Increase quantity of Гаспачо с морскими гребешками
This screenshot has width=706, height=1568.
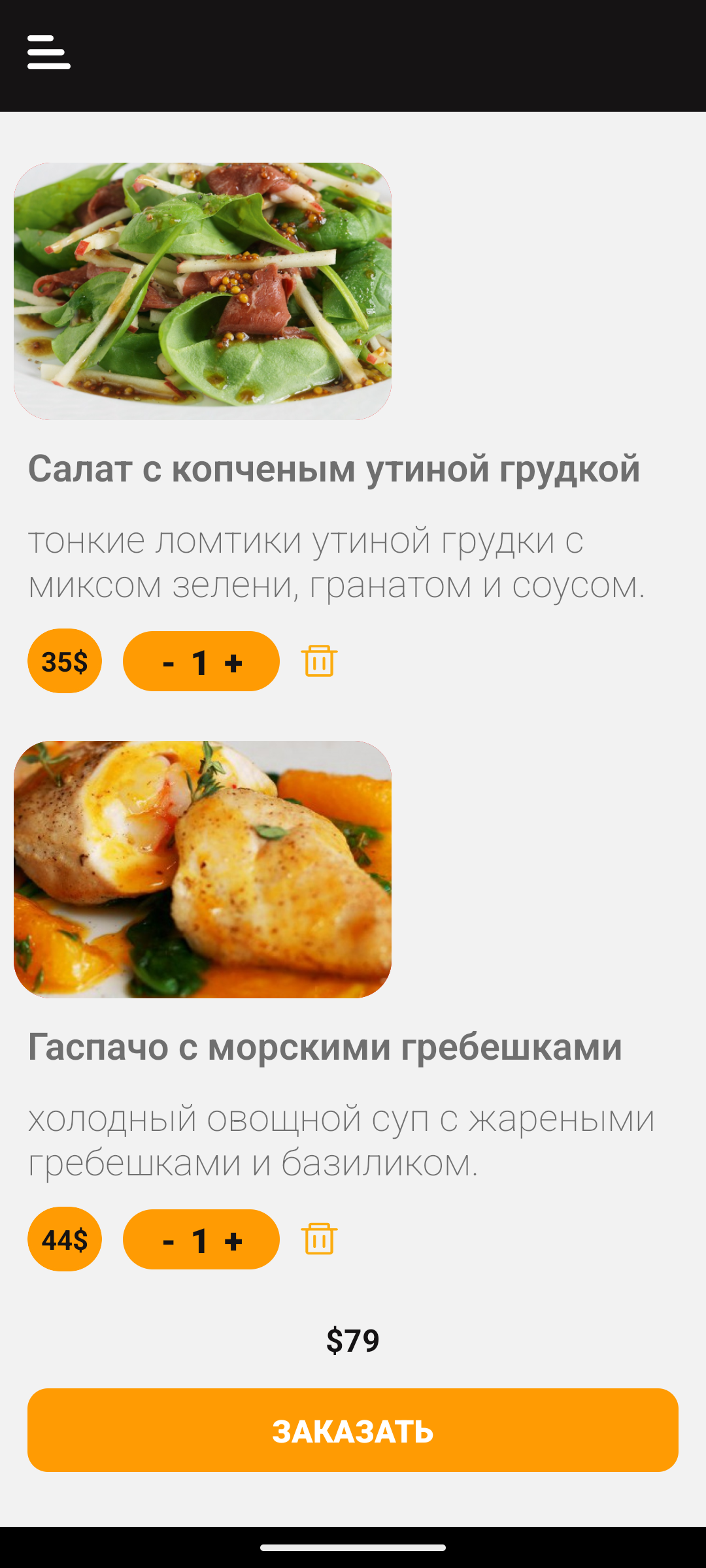[233, 1241]
